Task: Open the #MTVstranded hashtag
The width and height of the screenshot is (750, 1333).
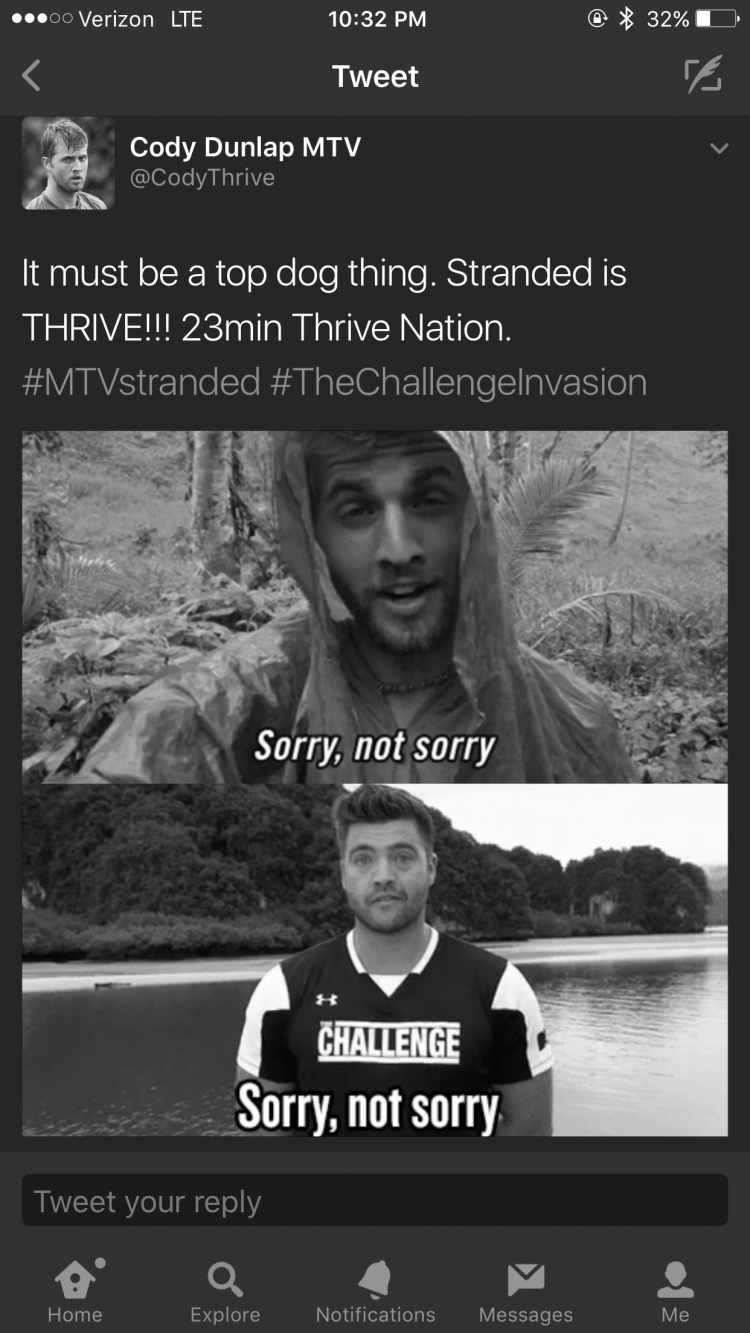Action: pos(141,382)
